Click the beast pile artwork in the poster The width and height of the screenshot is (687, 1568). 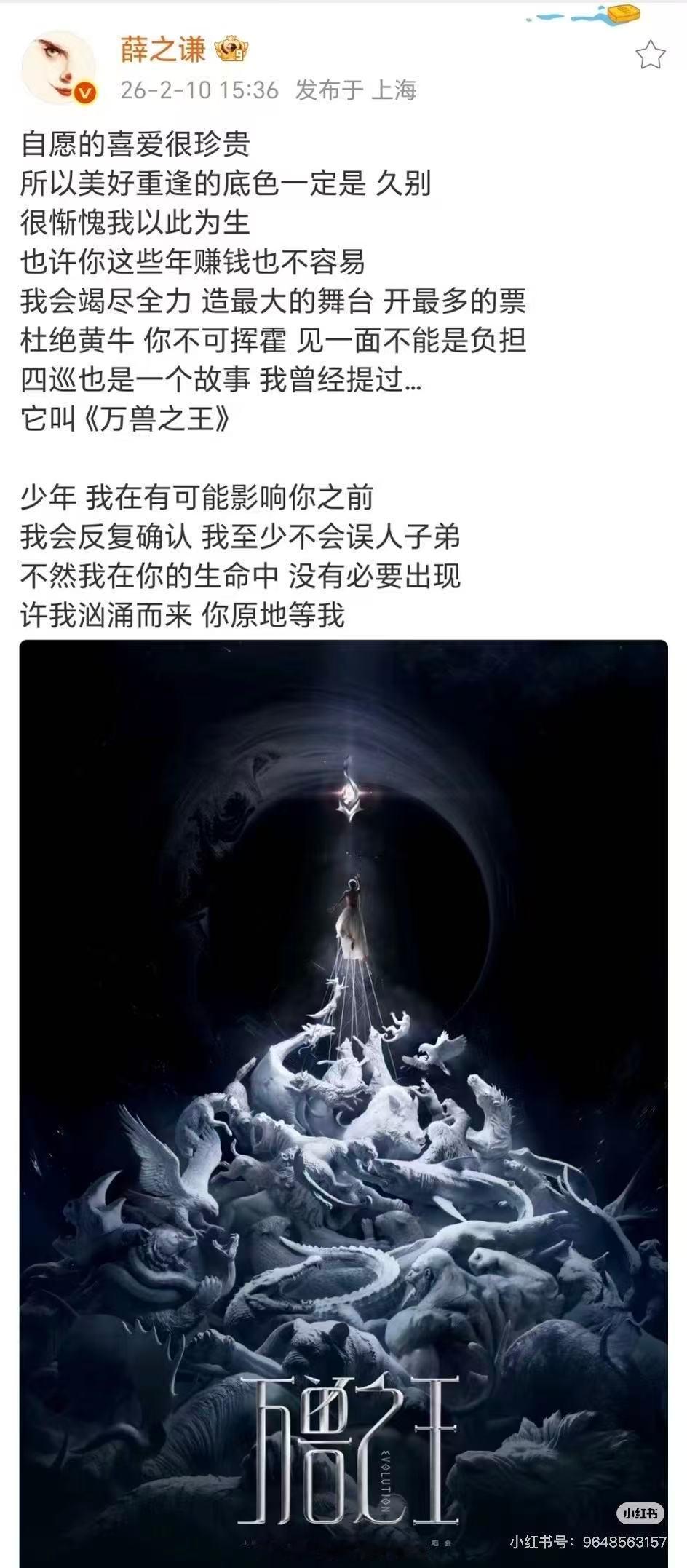342,1201
